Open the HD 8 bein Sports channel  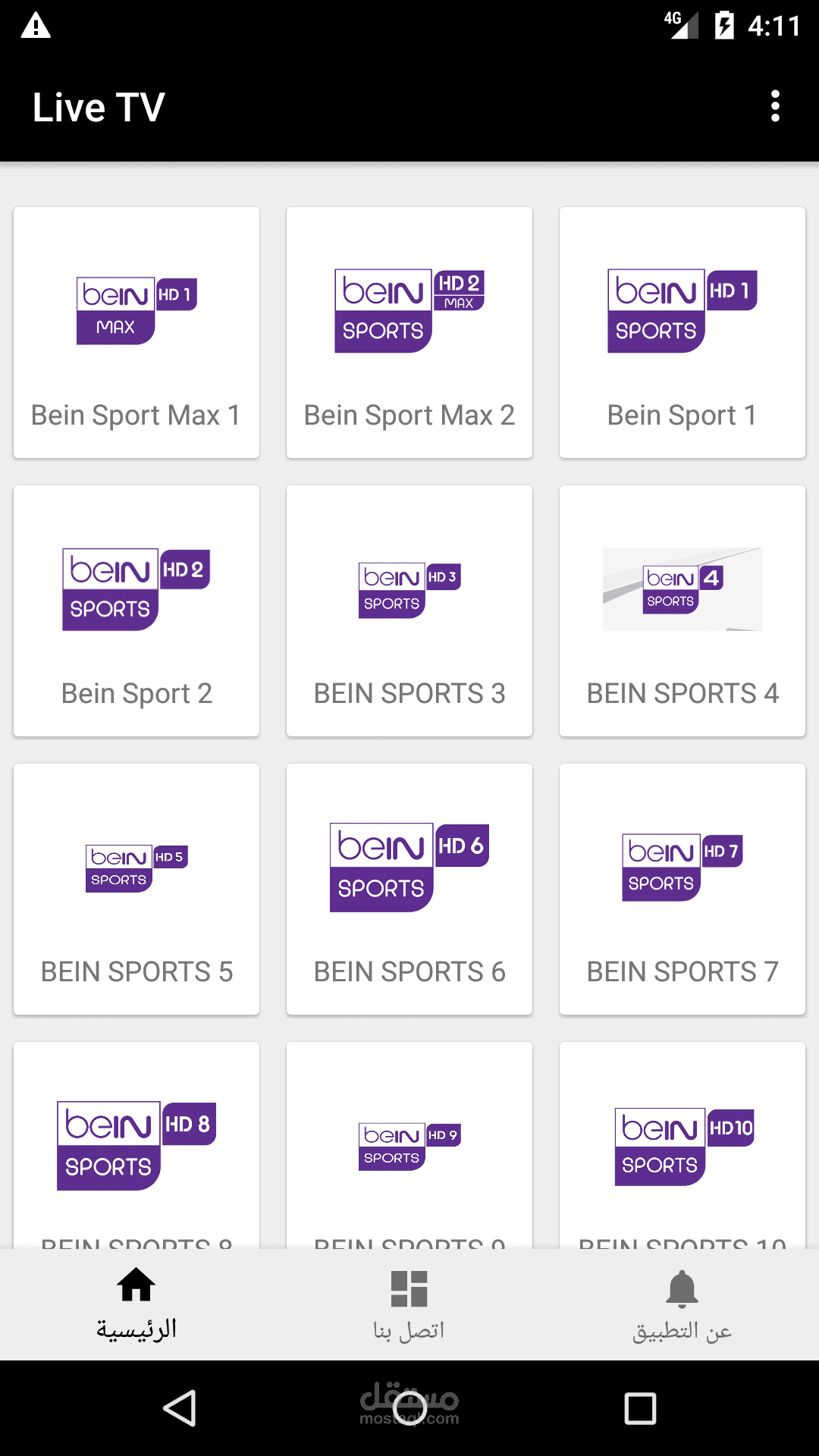click(x=136, y=1145)
